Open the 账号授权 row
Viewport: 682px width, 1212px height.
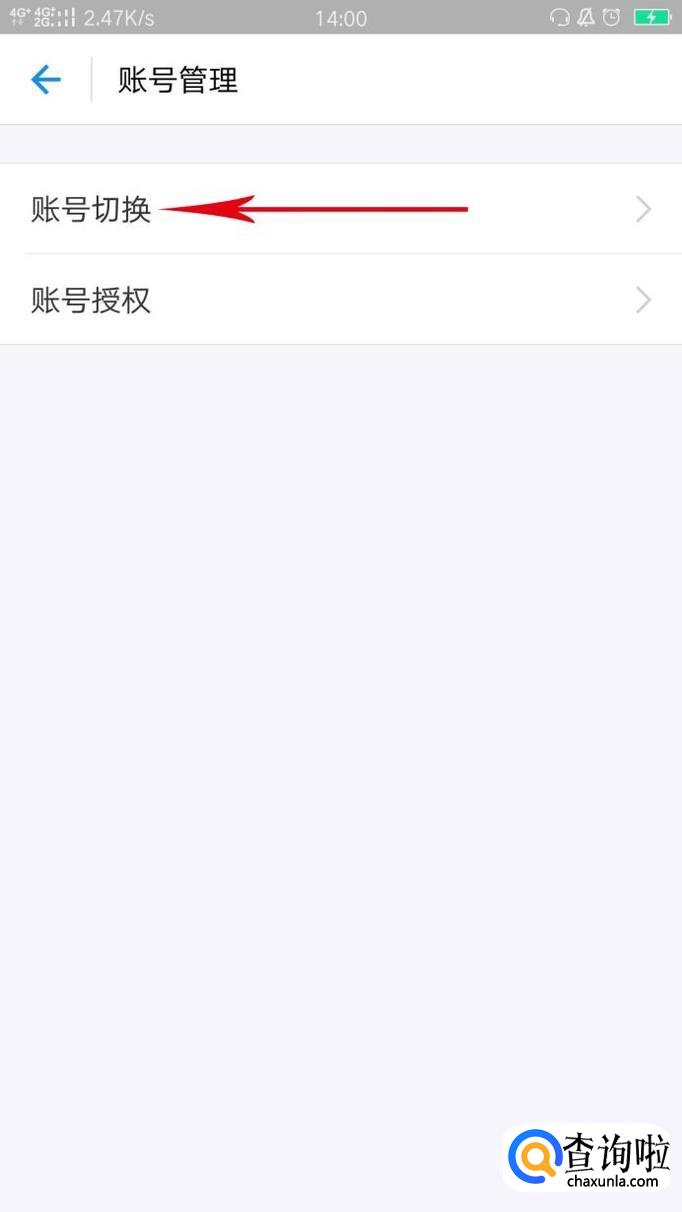[341, 300]
